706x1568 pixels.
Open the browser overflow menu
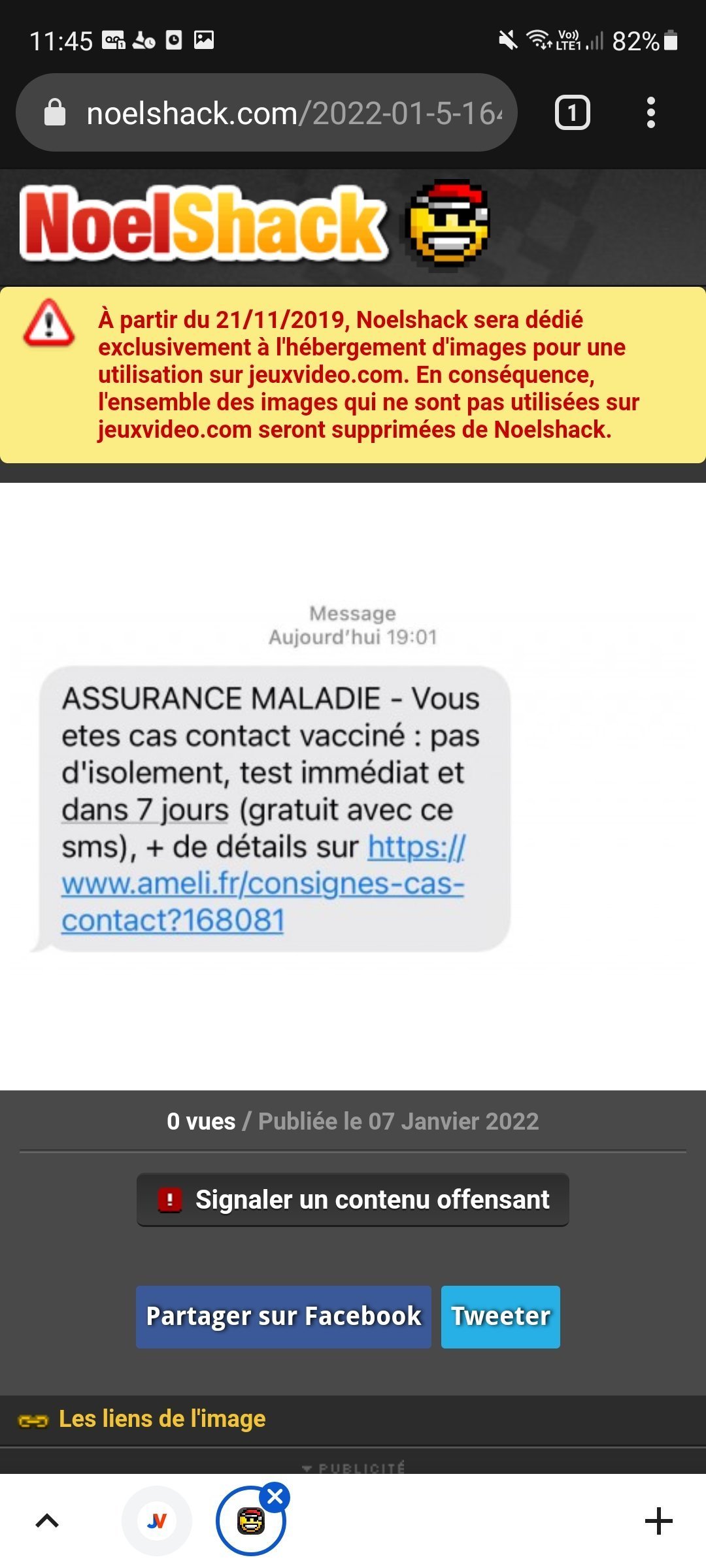click(650, 113)
